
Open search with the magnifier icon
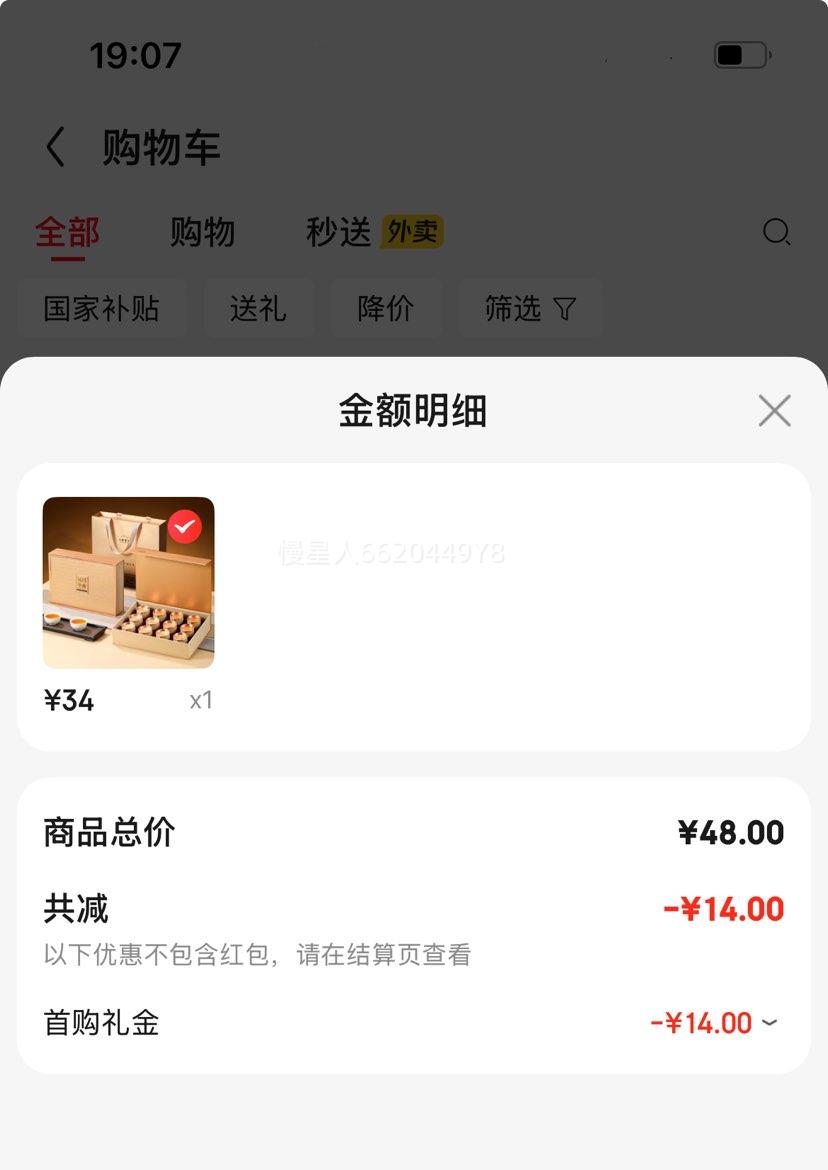tap(776, 233)
